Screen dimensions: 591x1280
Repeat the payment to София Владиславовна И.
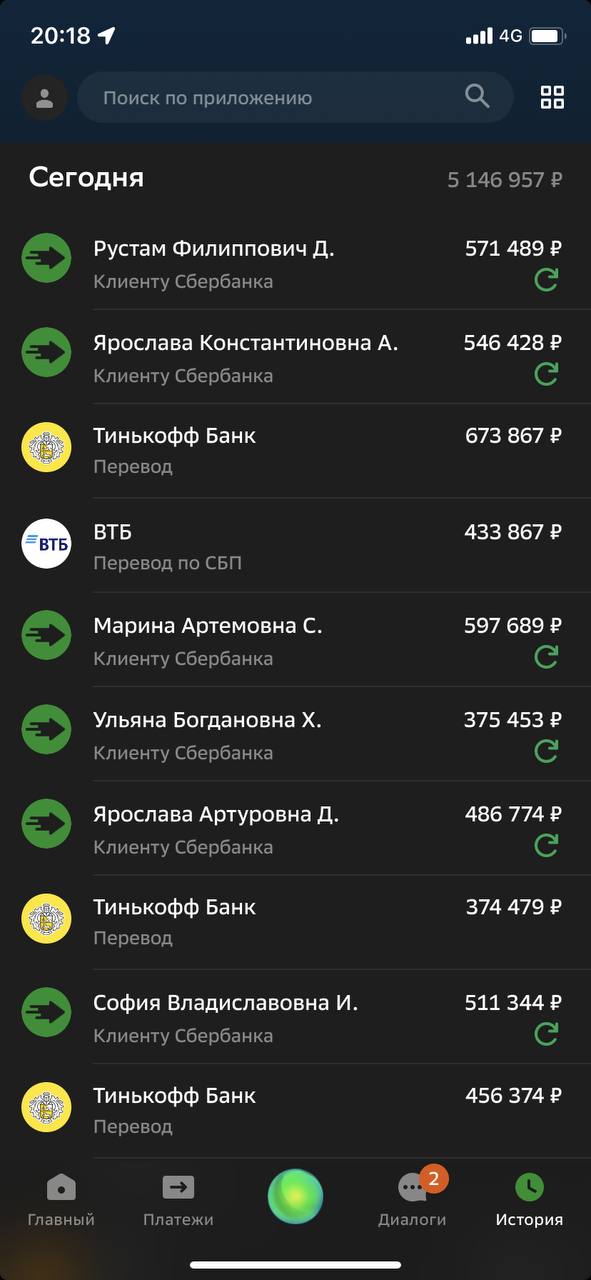[x=546, y=1033]
